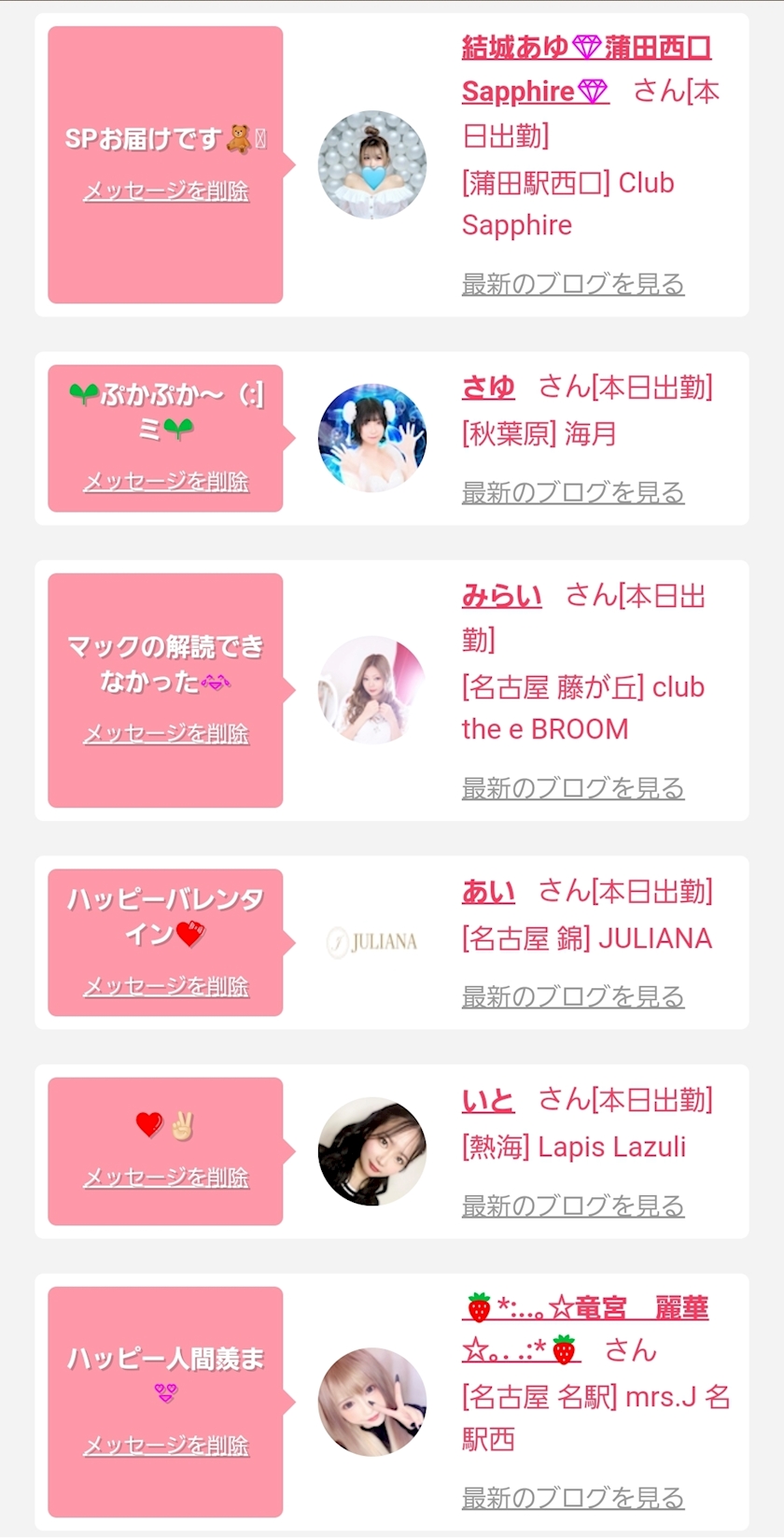Image resolution: width=784 pixels, height=1538 pixels.
Task: Open あい's profile link
Action: (488, 891)
